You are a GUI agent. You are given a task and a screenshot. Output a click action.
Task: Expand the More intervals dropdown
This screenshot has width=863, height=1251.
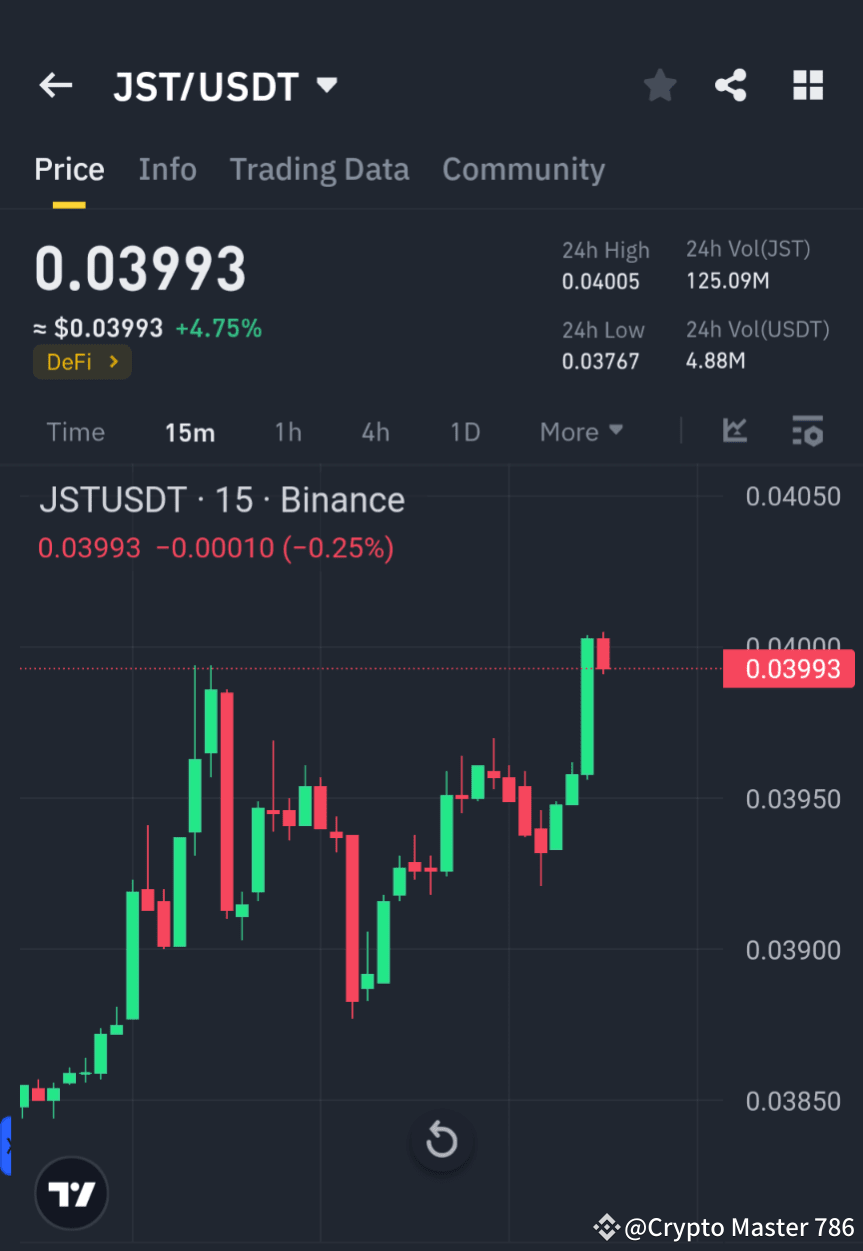[580, 431]
